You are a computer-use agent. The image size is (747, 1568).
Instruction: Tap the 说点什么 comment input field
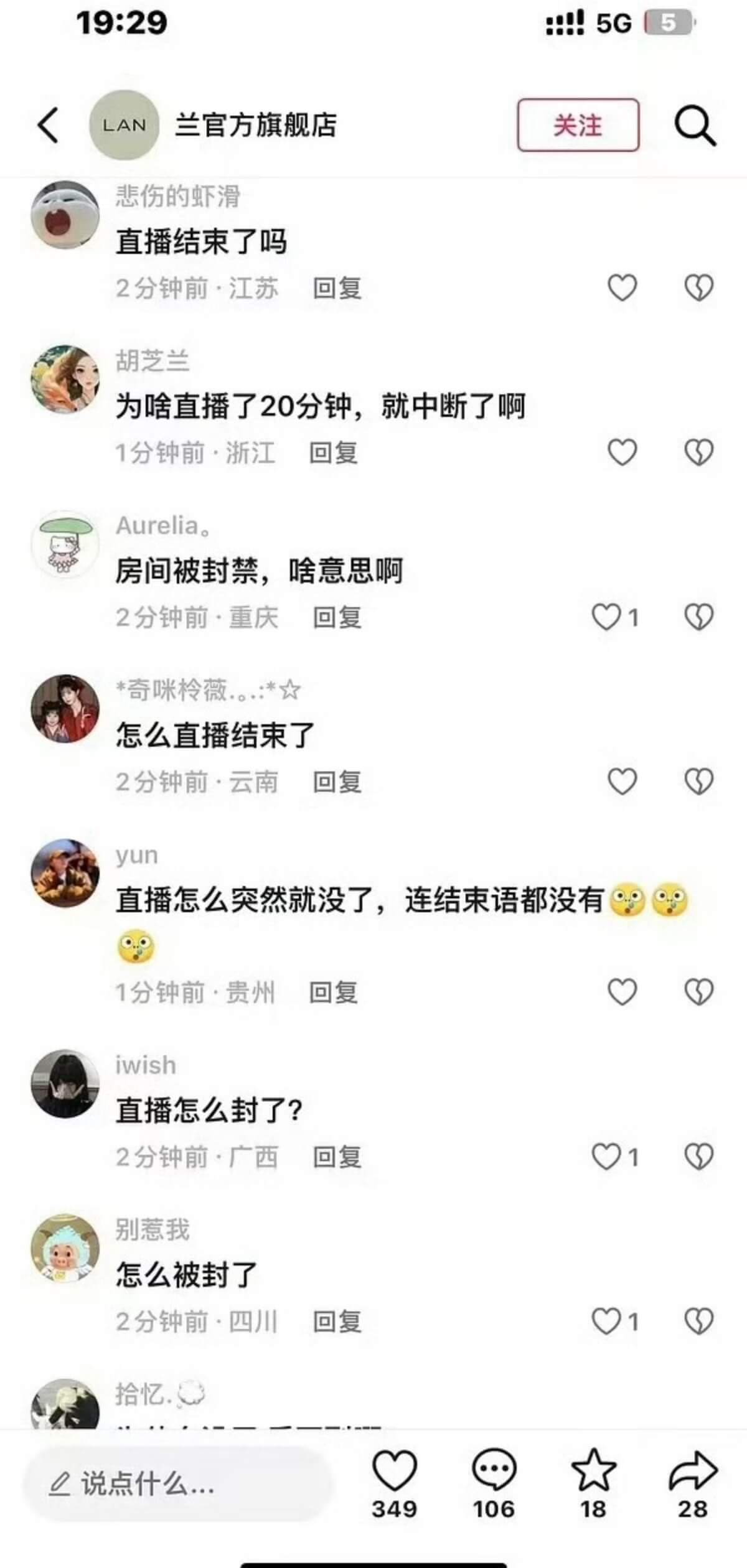coord(177,1485)
